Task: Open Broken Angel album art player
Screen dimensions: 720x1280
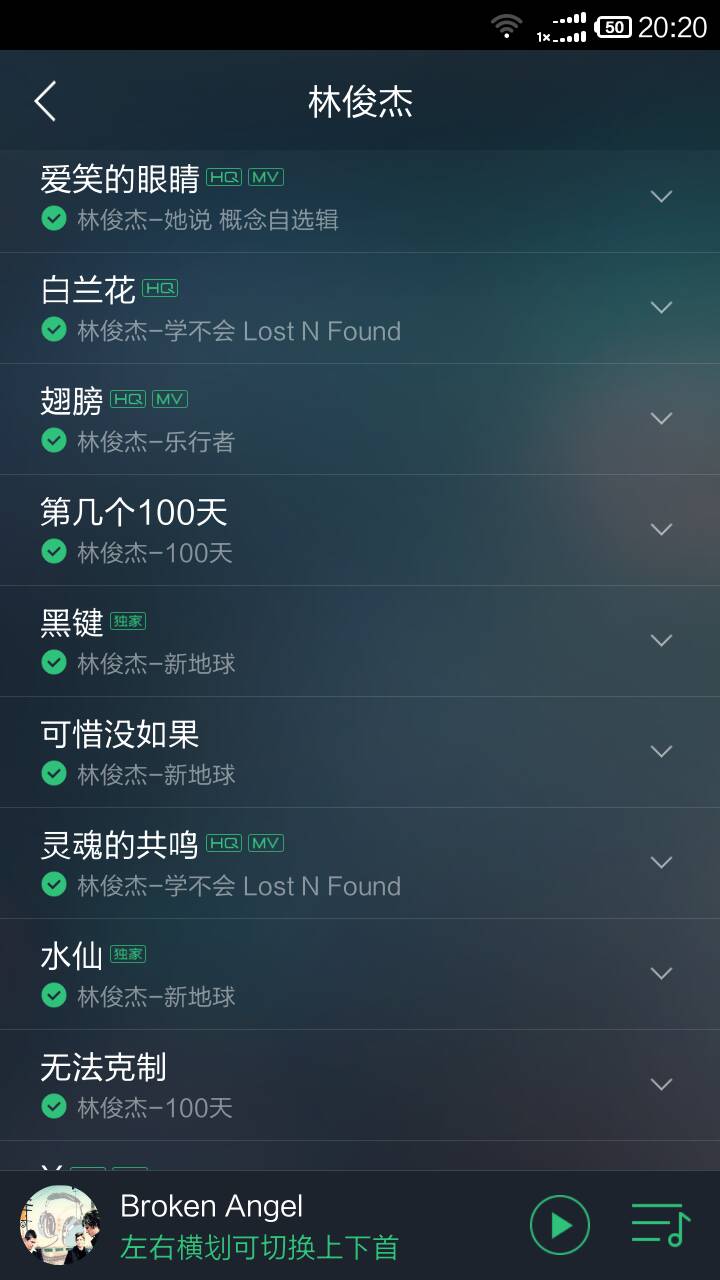Action: pyautogui.click(x=60, y=1225)
